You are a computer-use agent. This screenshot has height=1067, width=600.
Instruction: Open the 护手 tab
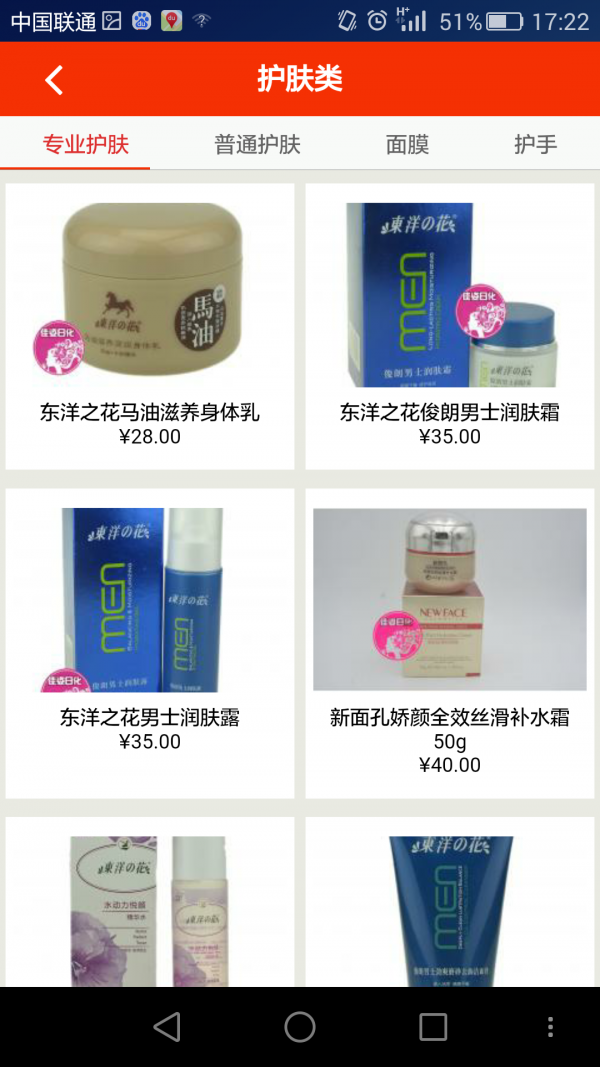[x=535, y=144]
